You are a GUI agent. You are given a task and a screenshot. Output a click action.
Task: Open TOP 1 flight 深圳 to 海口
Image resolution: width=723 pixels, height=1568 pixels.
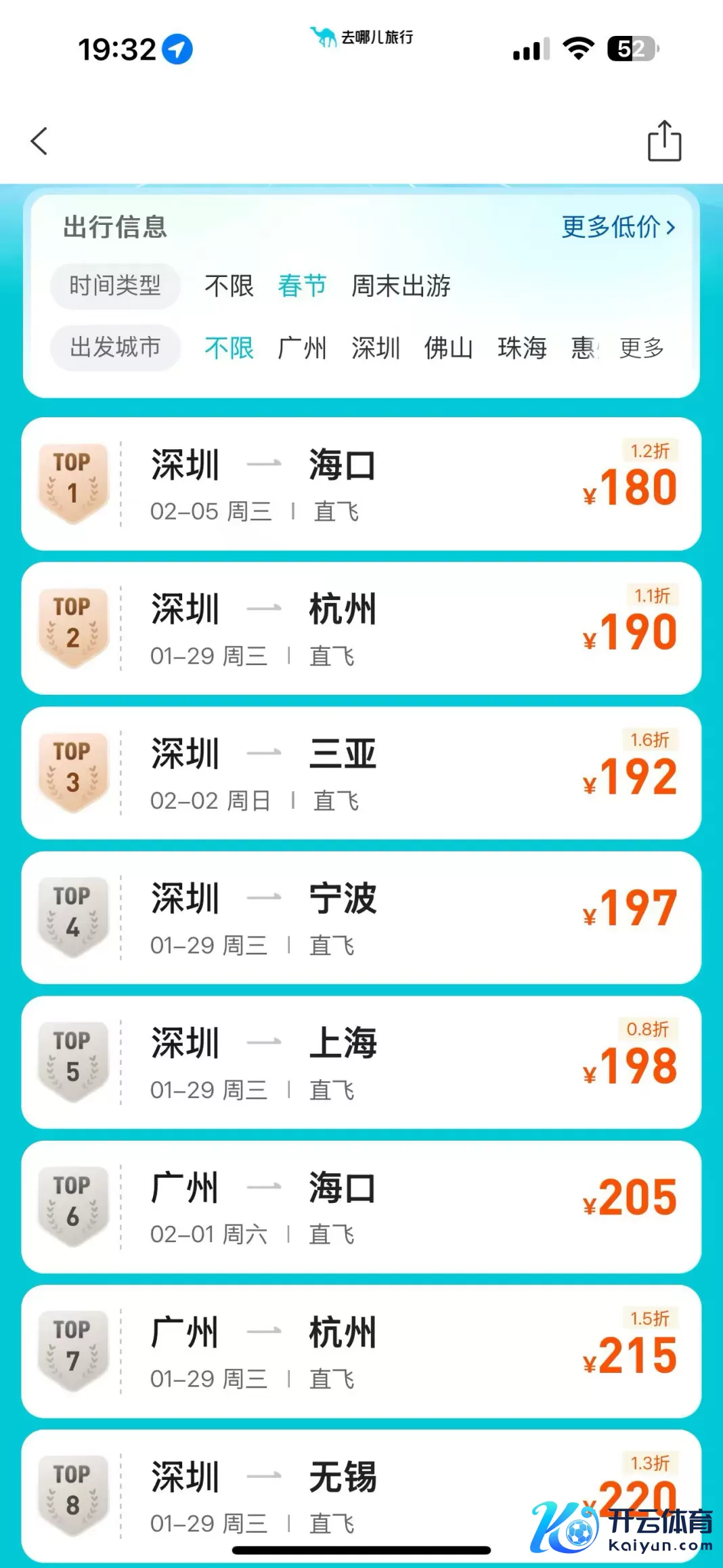coord(361,484)
